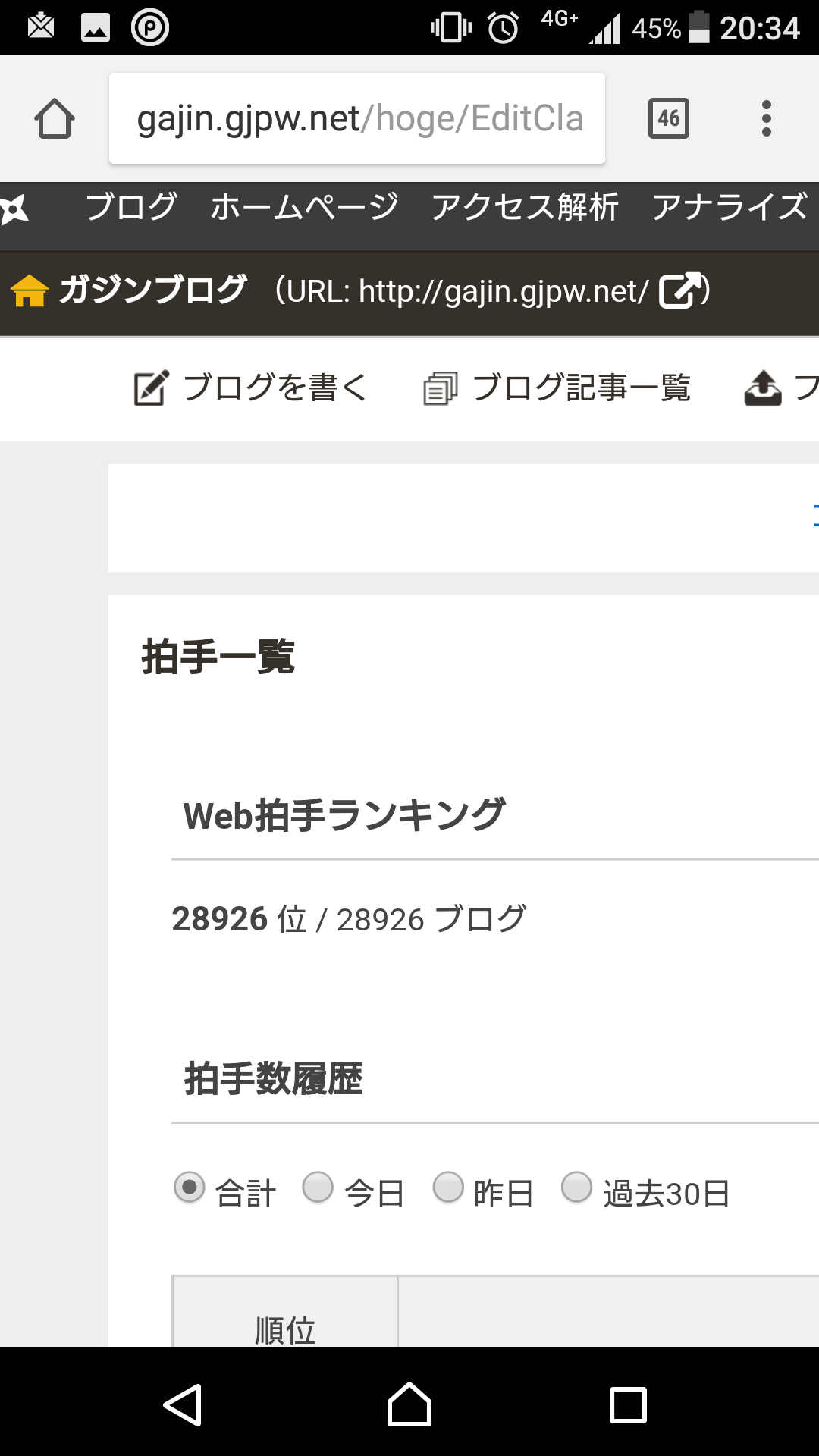Open the tab switcher showing 46
This screenshot has width=819, height=1456.
[x=669, y=118]
